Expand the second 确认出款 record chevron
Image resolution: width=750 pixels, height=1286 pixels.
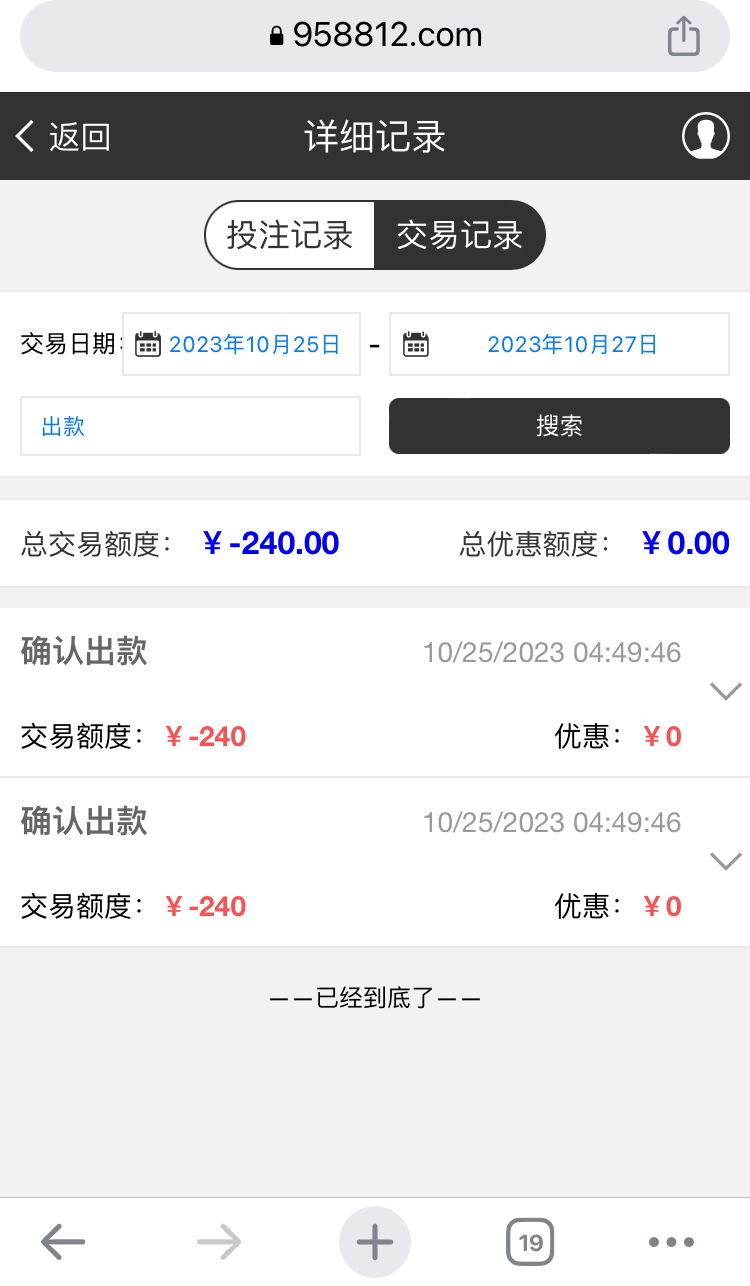724,861
